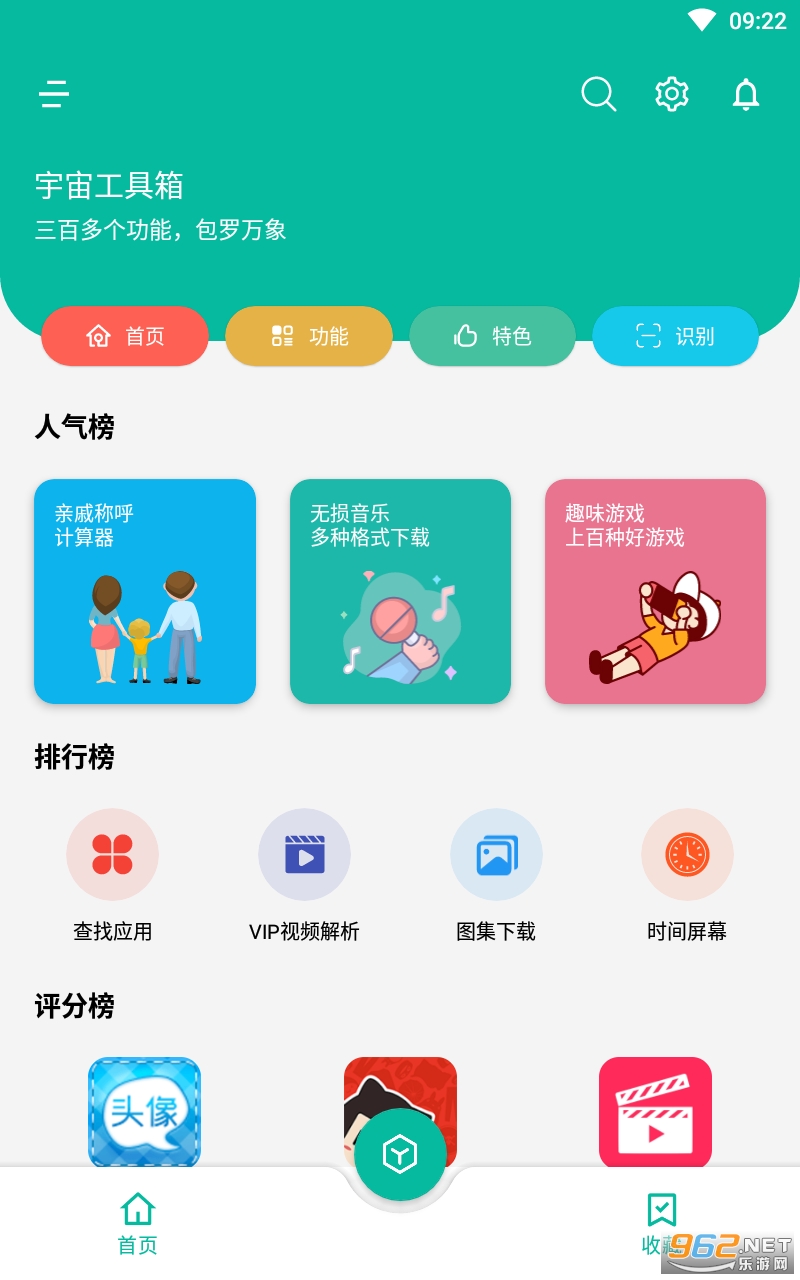
Task: Open the 头像 app tile
Action: 145,1112
